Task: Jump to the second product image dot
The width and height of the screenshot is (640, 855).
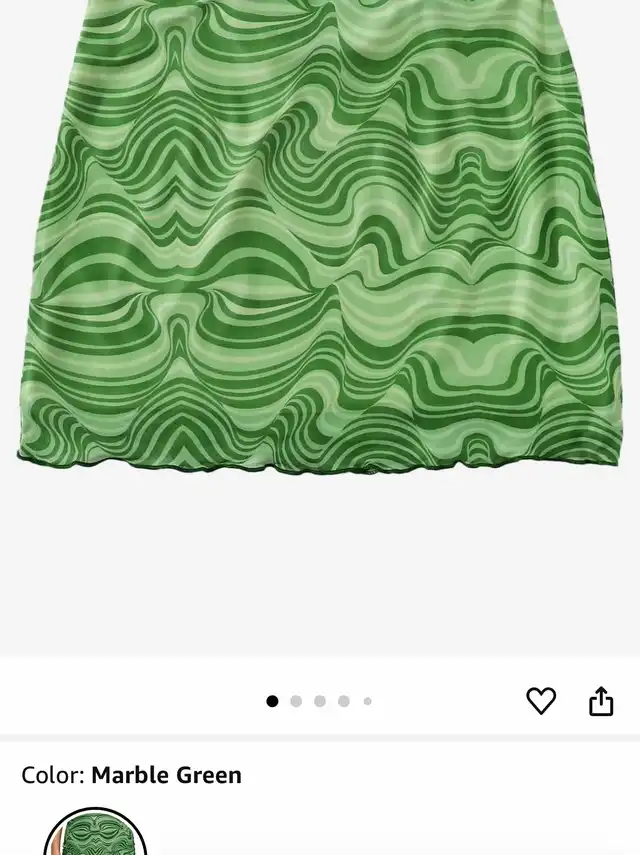Action: [x=296, y=701]
